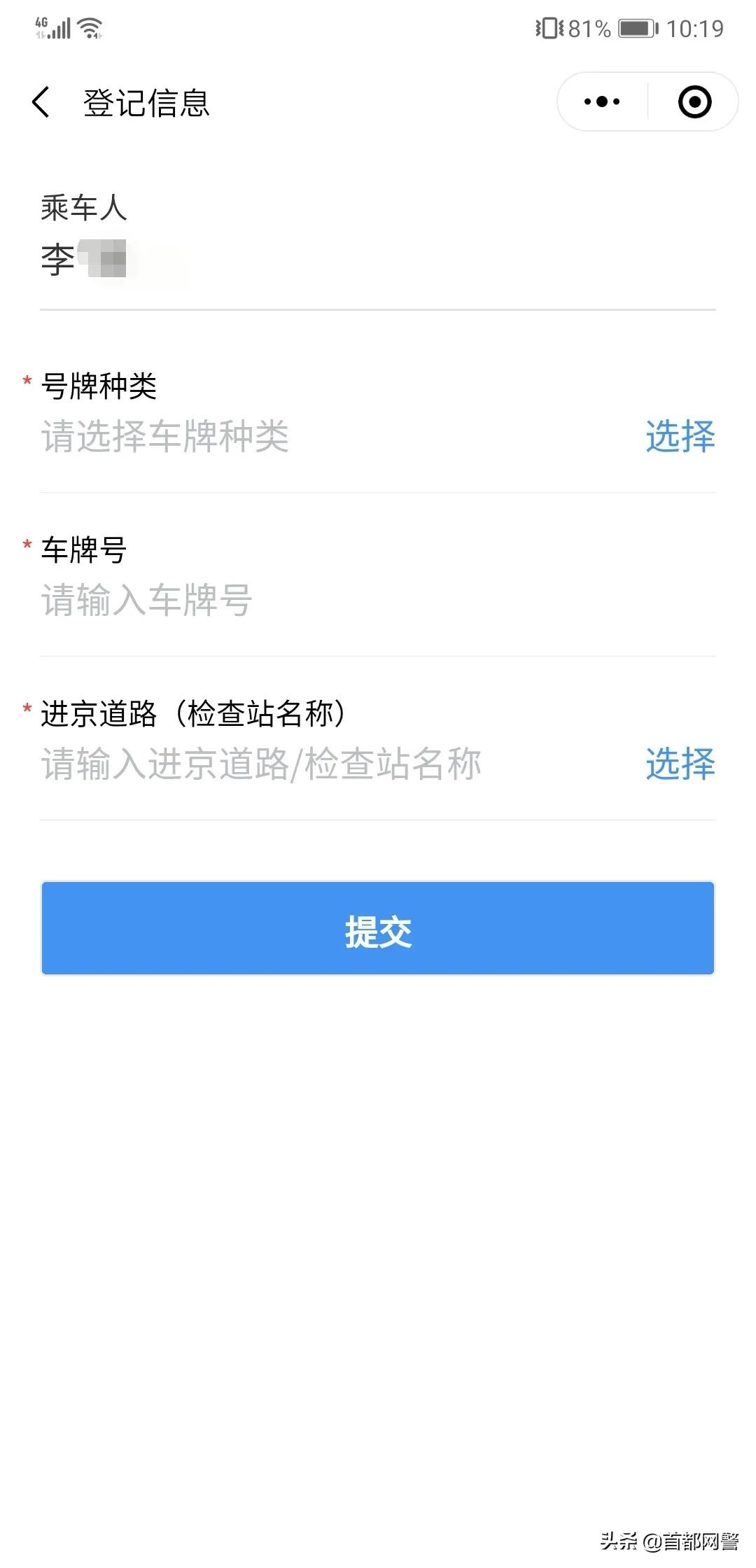Tap the back arrow to leave 登记信息
Viewport: 756px width, 1568px height.
(40, 101)
